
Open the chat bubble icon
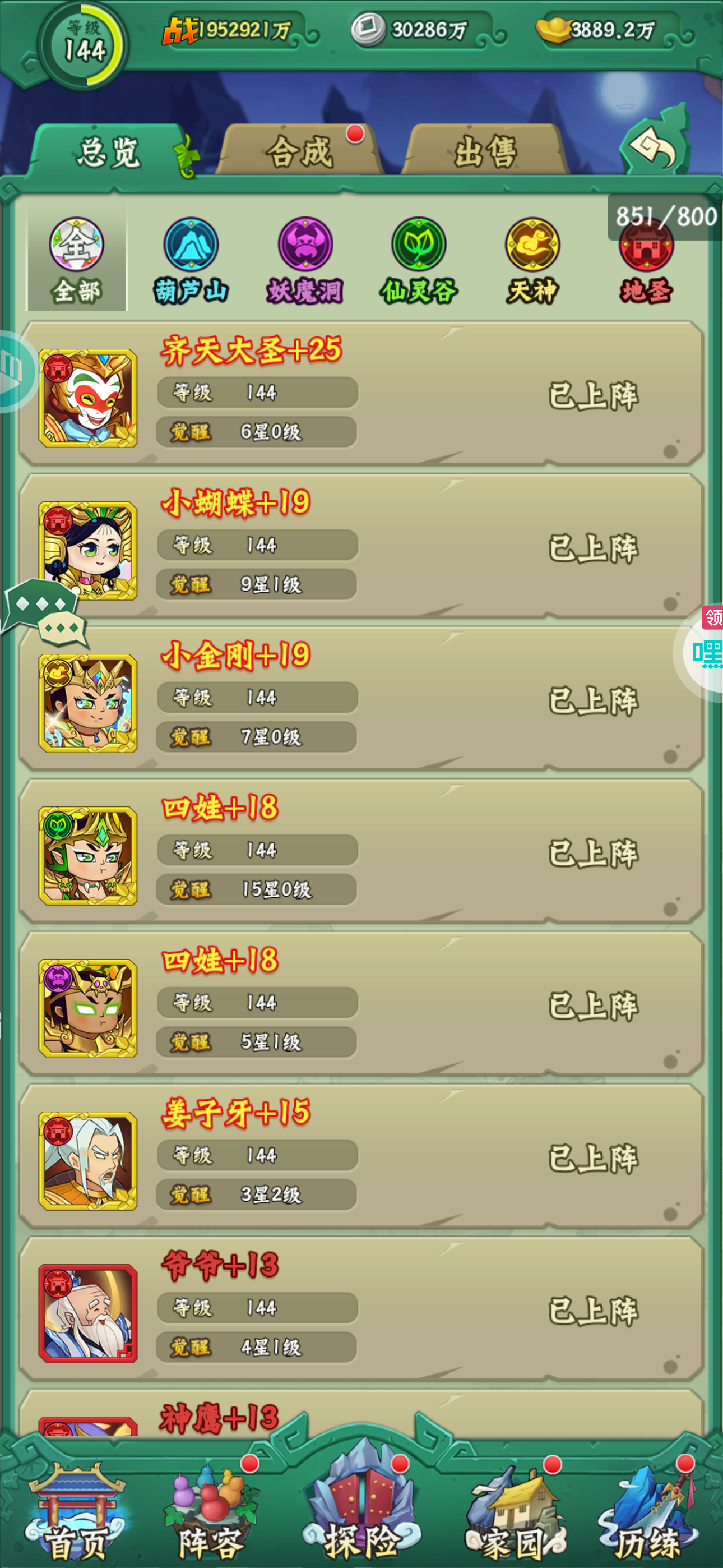click(45, 612)
